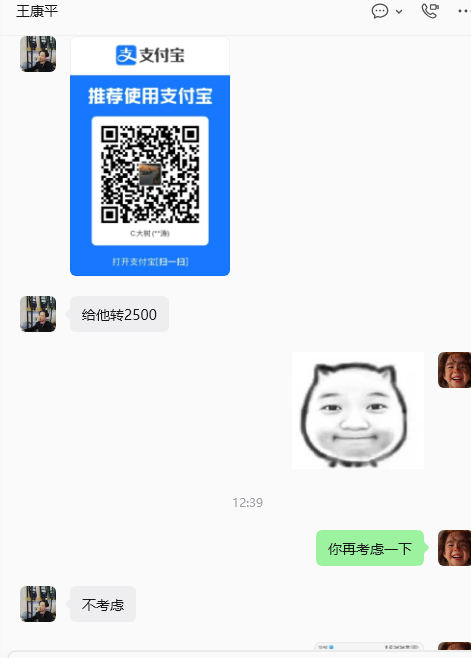Tap your own avatar beside 你再考虑一下
This screenshot has height=658, width=471.
(454, 548)
